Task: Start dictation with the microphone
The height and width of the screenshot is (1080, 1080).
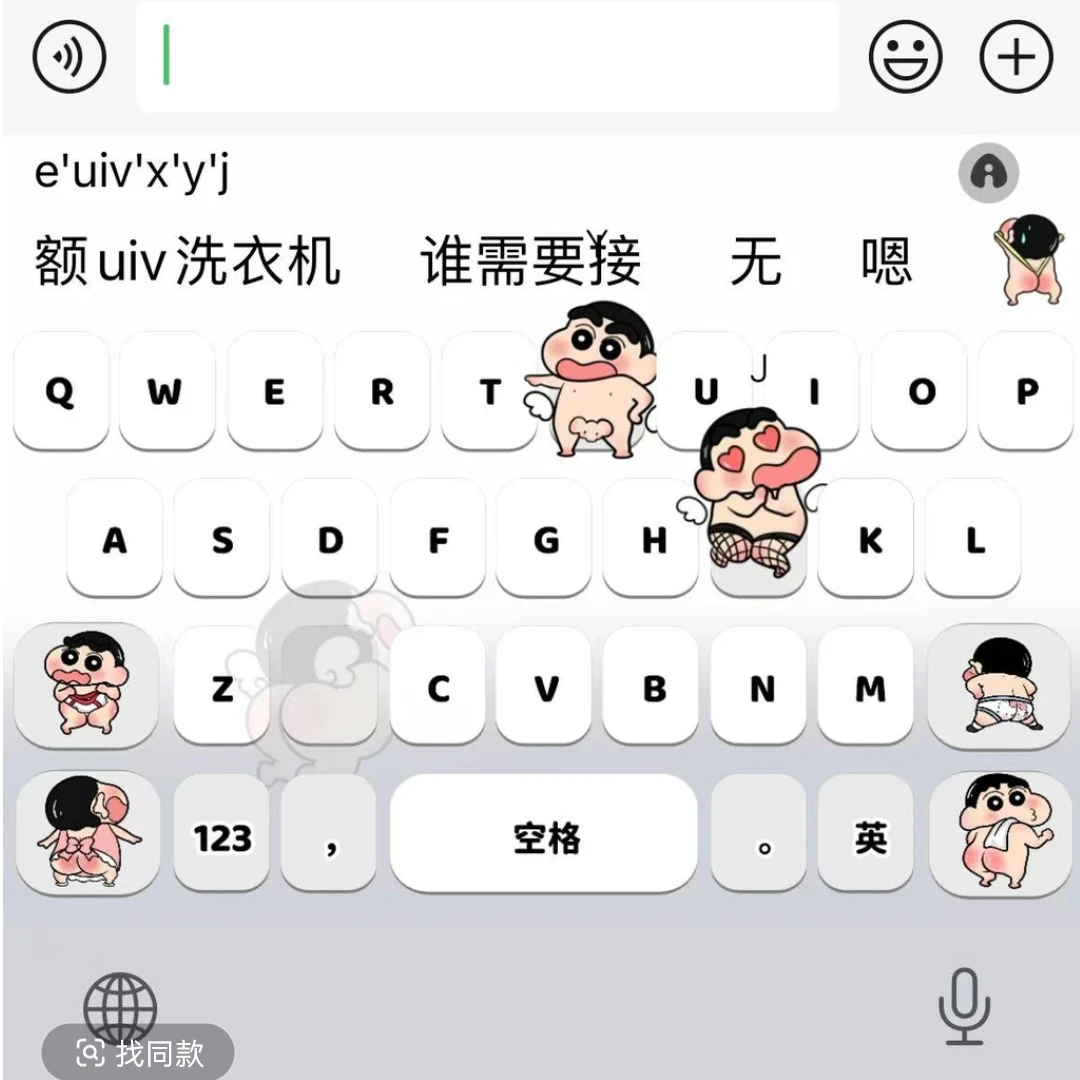Action: click(x=964, y=1006)
